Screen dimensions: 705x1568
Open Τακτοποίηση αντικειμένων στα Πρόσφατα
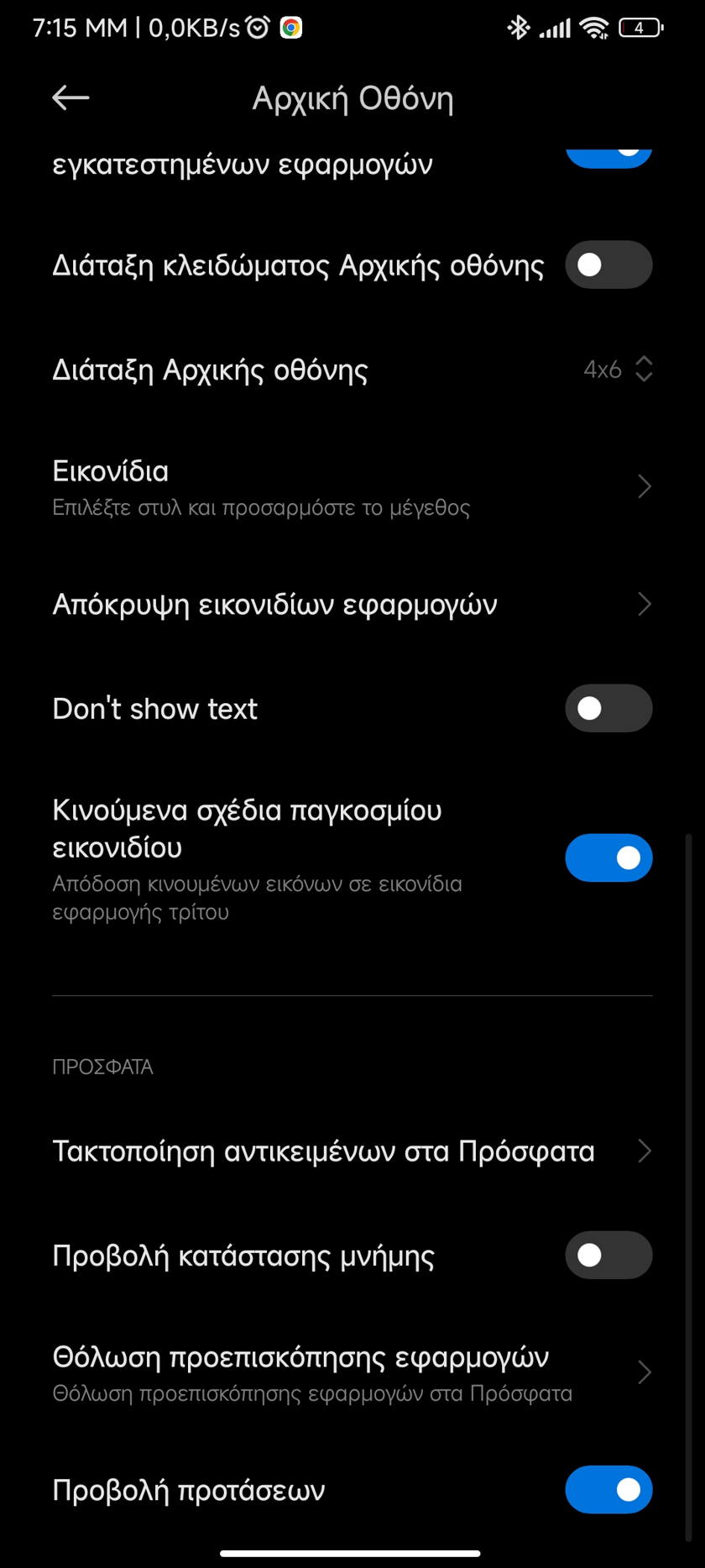352,1151
